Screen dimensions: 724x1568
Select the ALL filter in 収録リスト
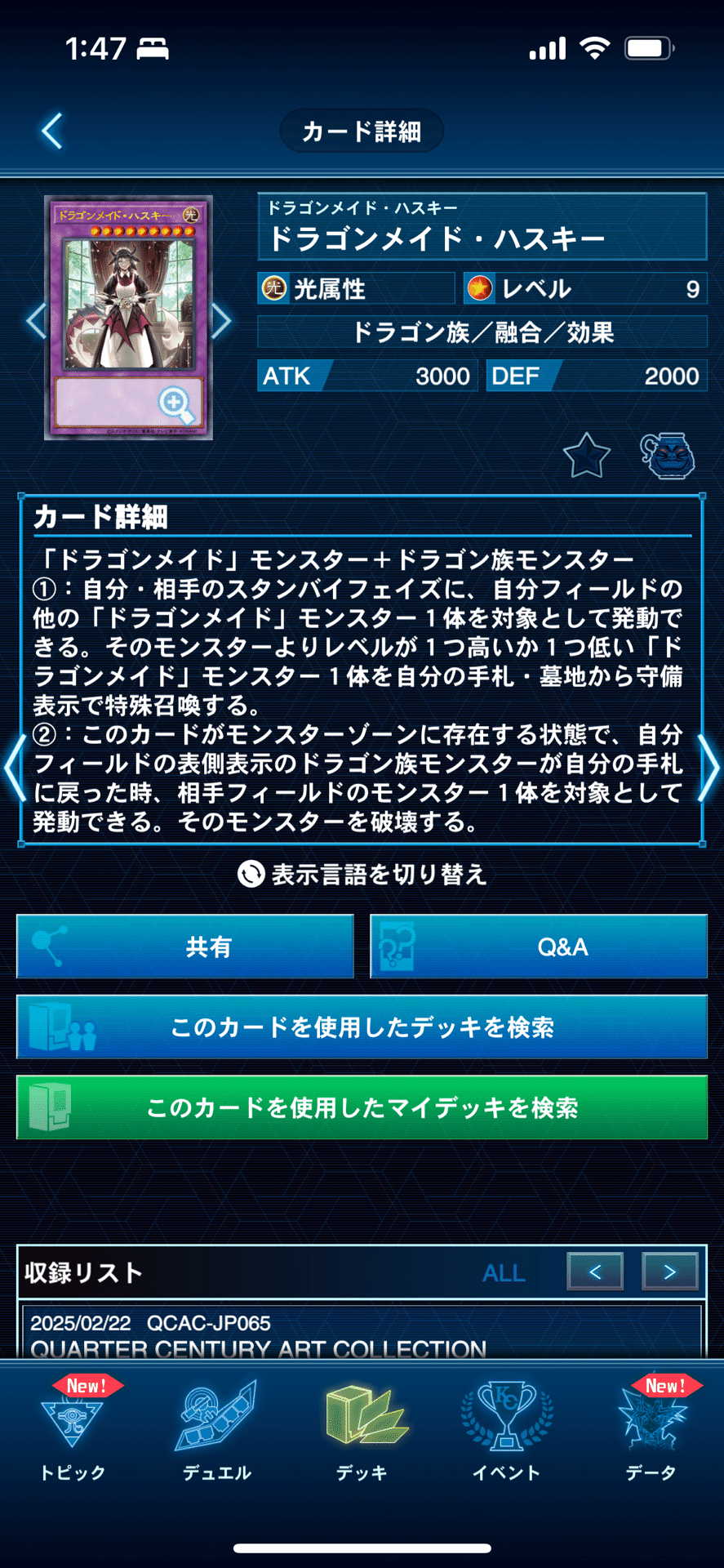click(504, 1272)
